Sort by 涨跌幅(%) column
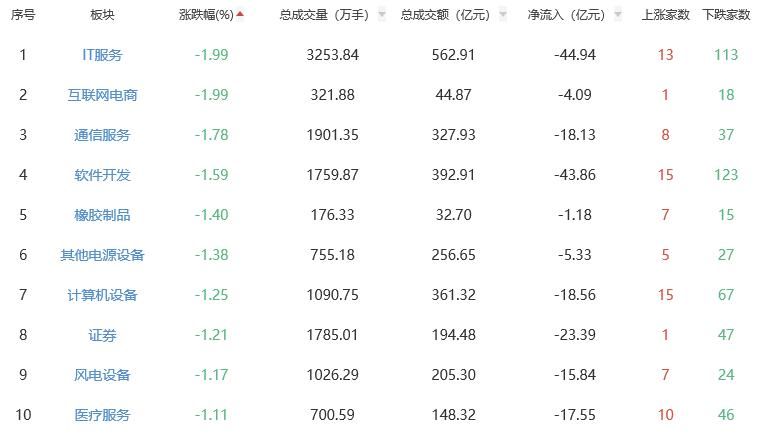Image resolution: width=765 pixels, height=434 pixels. (211, 15)
